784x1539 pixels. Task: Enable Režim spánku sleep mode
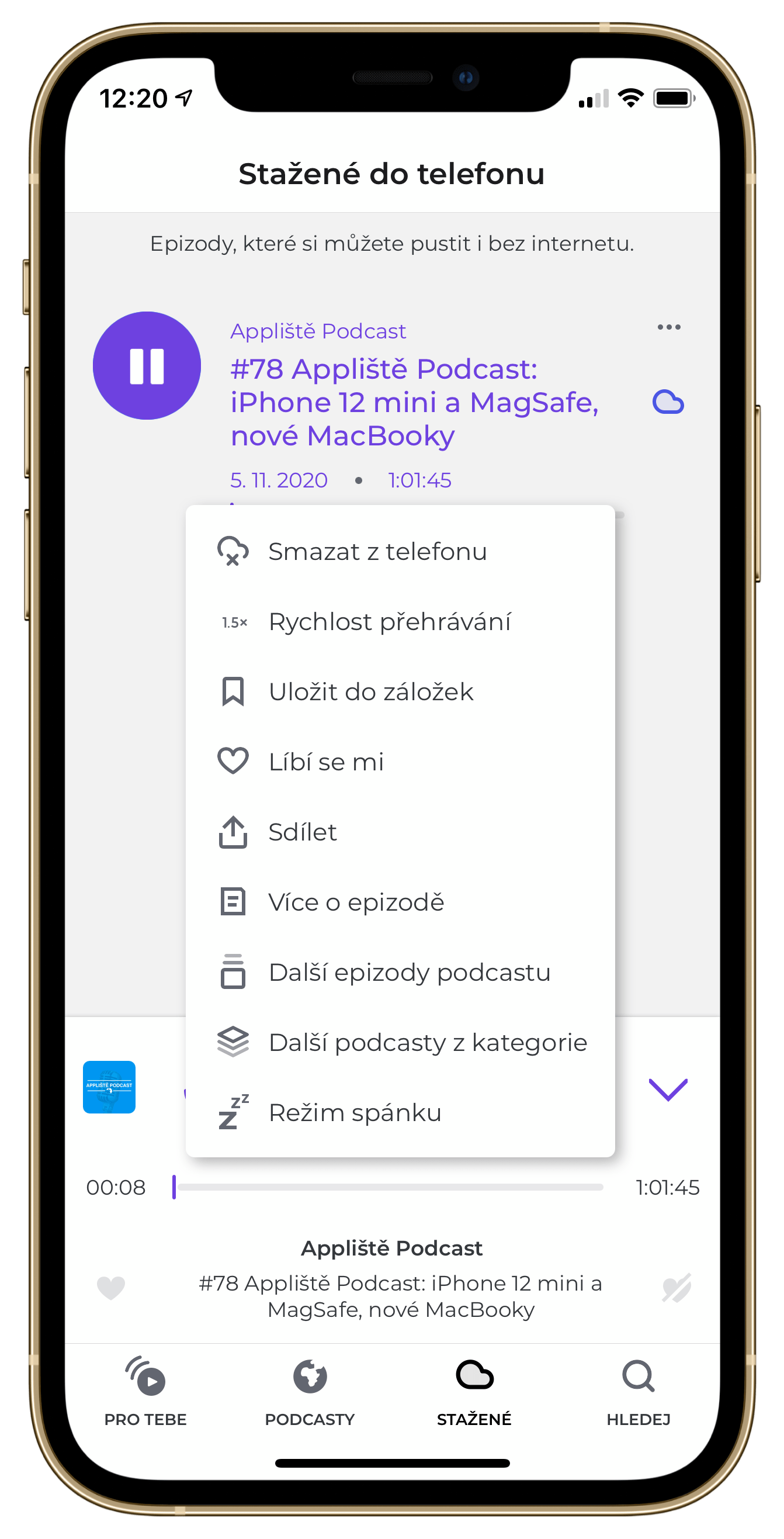(x=355, y=1112)
